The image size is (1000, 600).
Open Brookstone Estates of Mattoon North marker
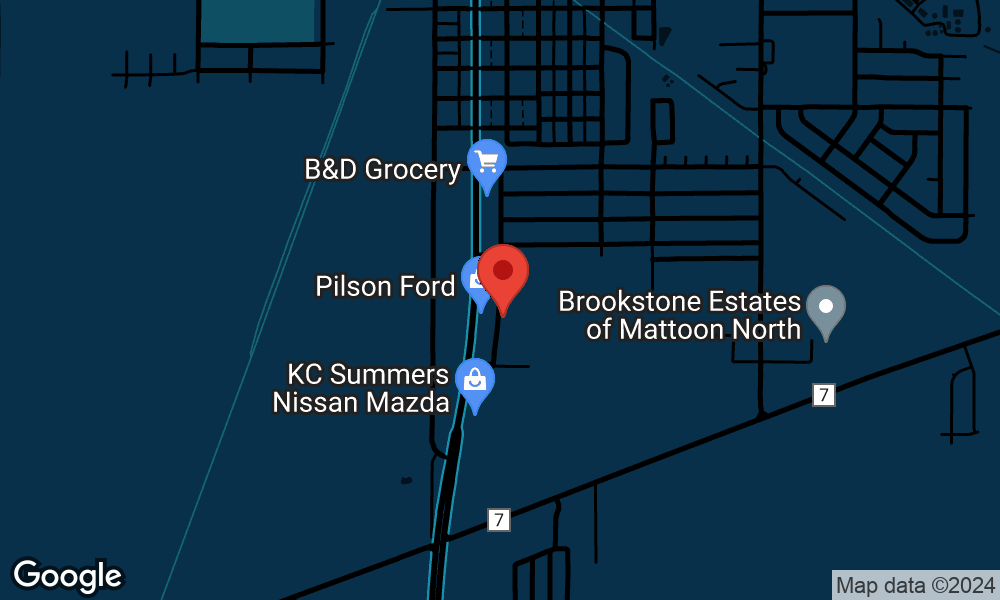point(826,307)
